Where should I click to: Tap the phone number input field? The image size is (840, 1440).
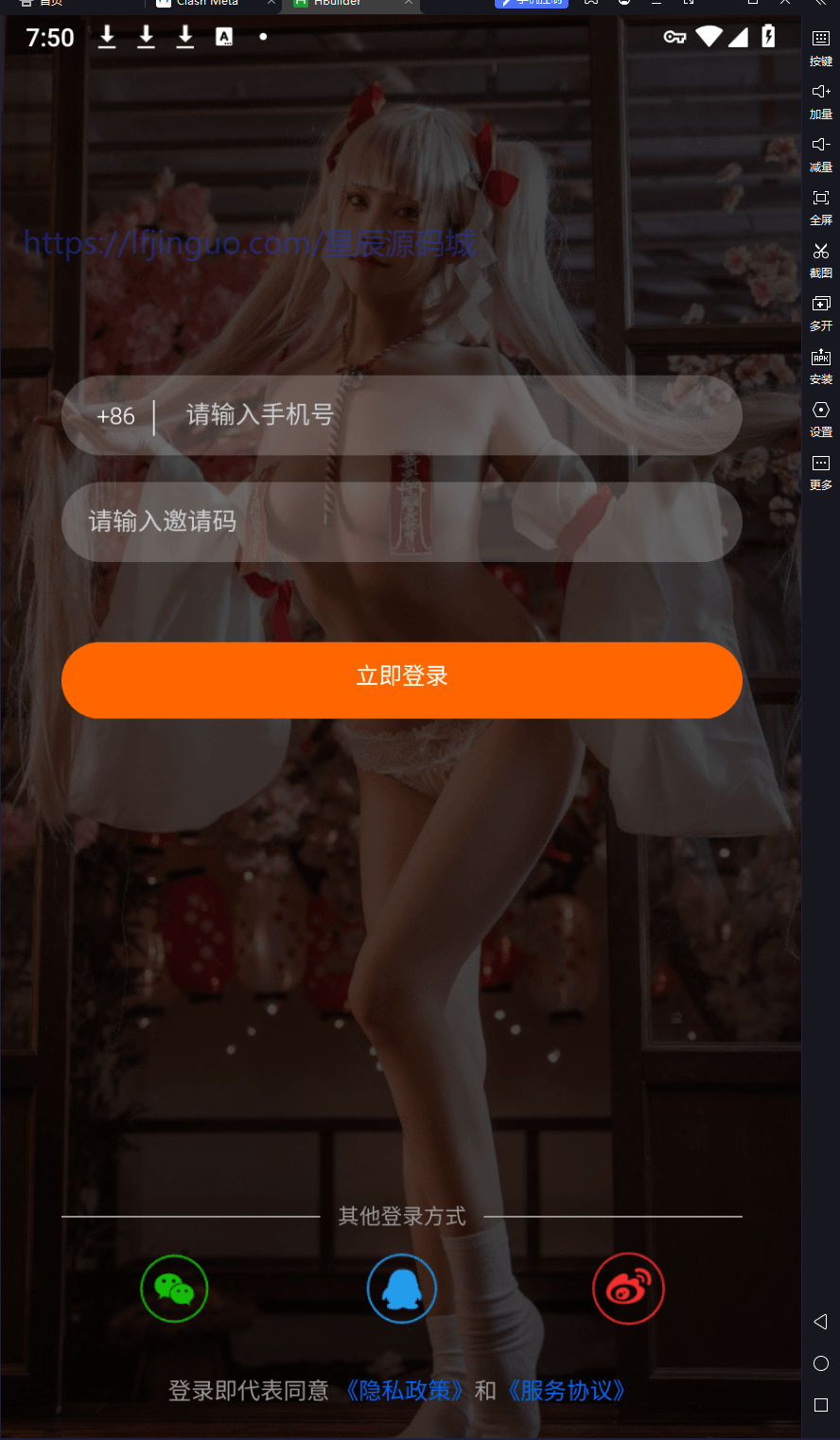[445, 415]
